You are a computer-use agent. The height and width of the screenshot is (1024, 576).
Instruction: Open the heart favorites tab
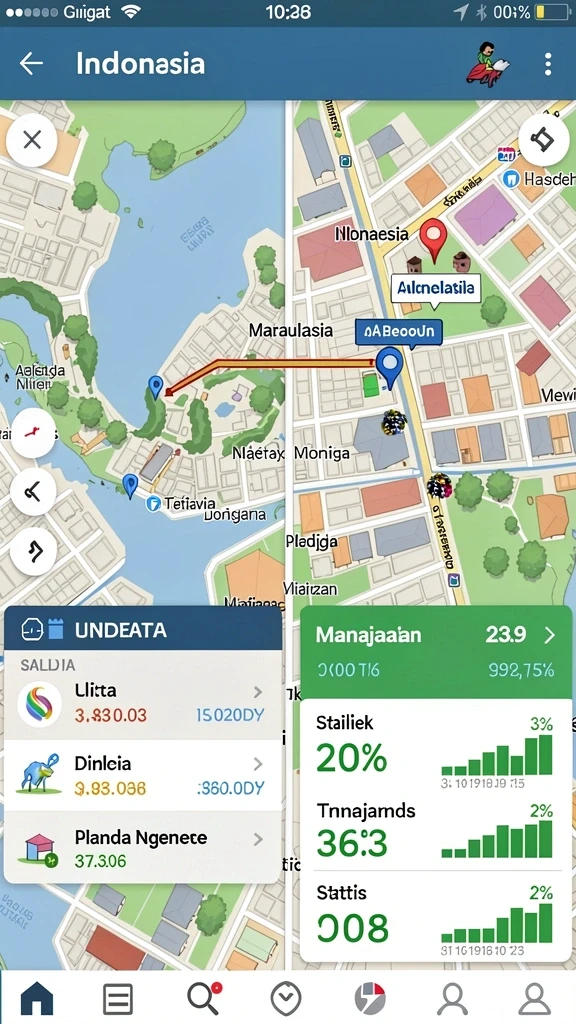click(x=285, y=999)
